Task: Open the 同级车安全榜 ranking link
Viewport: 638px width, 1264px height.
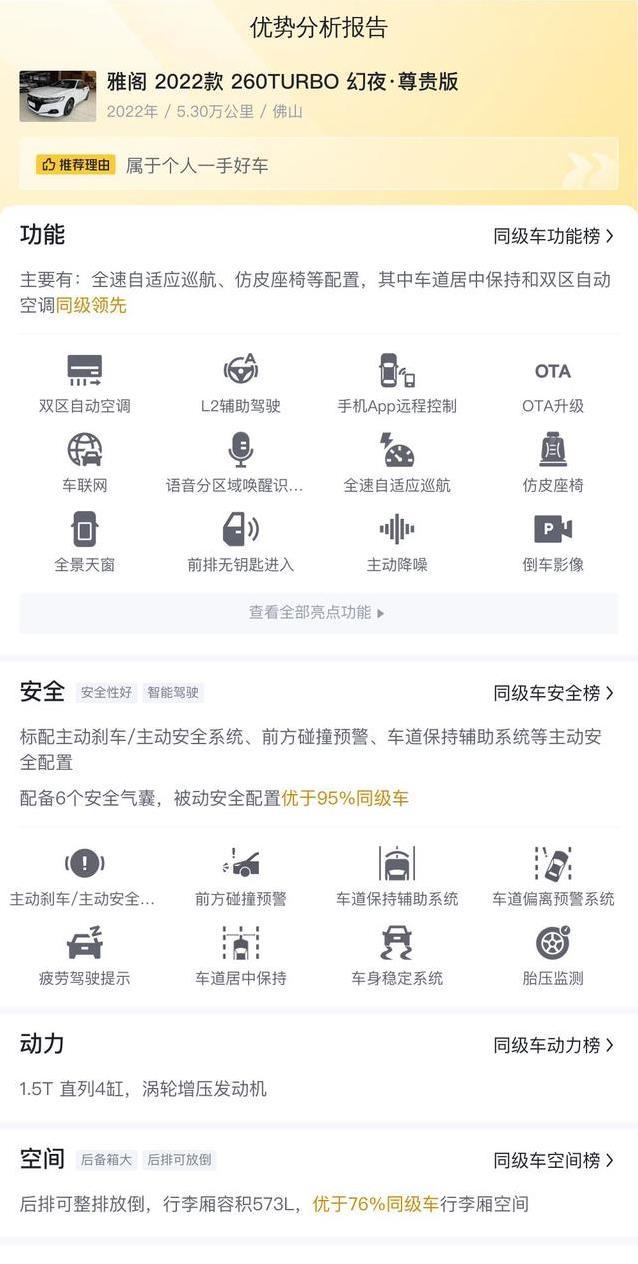Action: tap(554, 692)
